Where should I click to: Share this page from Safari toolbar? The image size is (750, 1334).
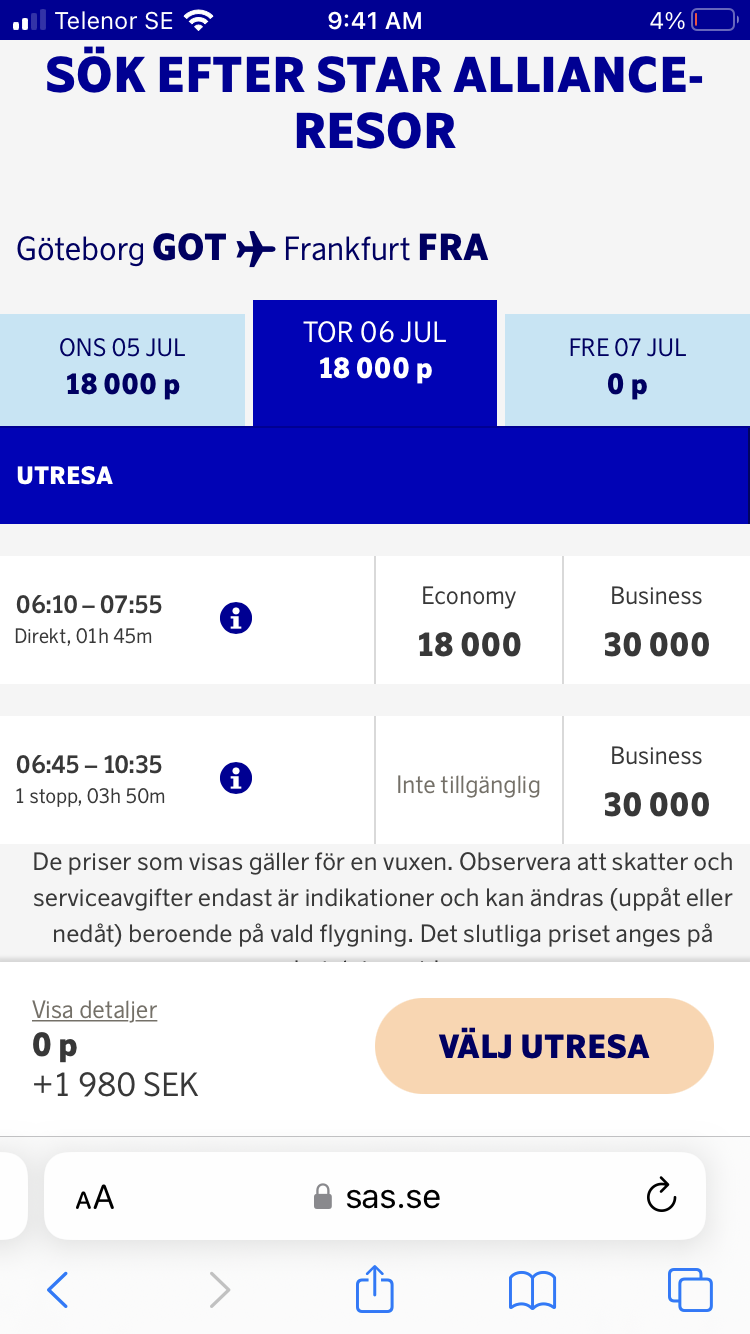(x=375, y=1289)
